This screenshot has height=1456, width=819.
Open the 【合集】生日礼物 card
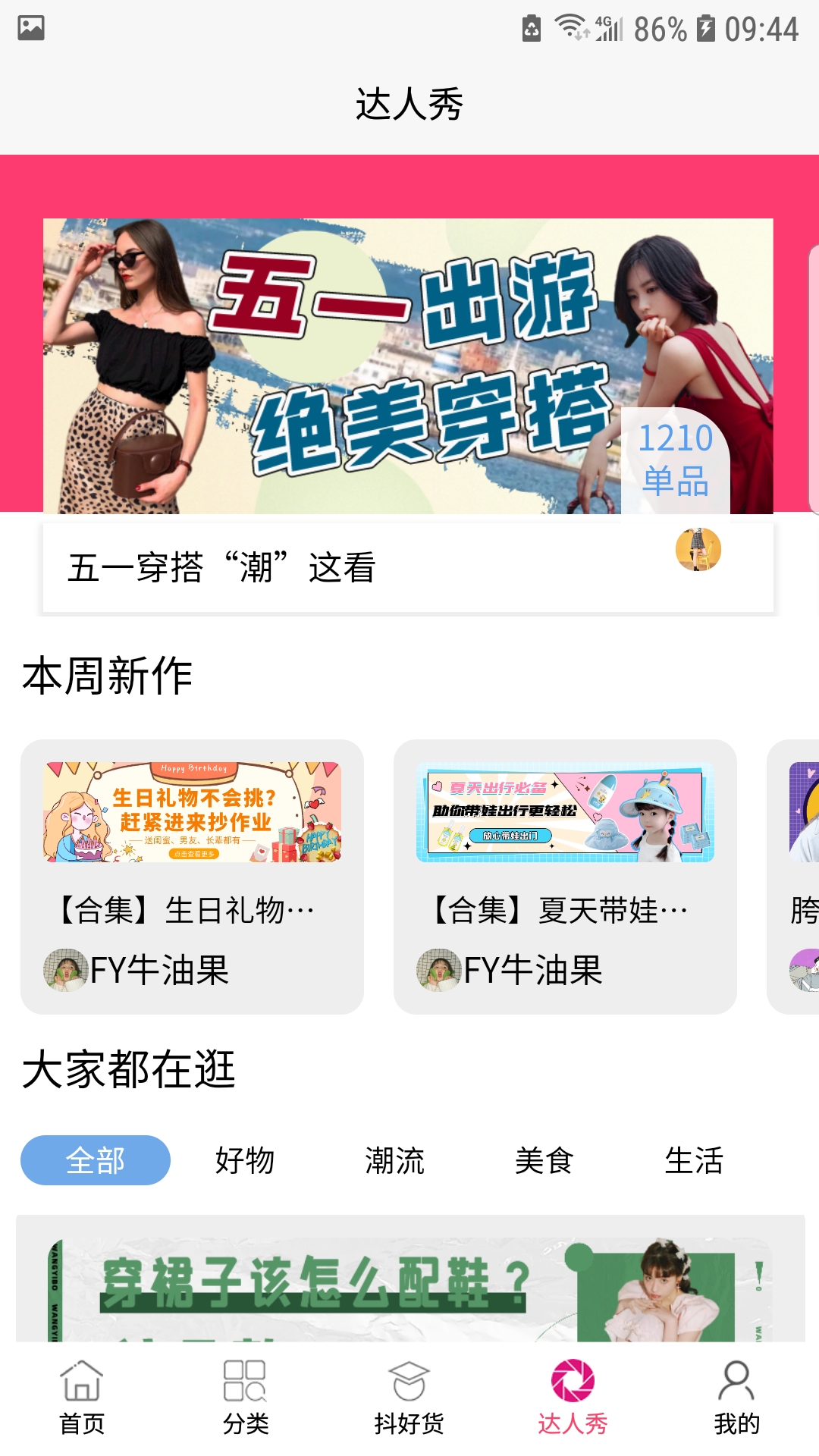[192, 876]
